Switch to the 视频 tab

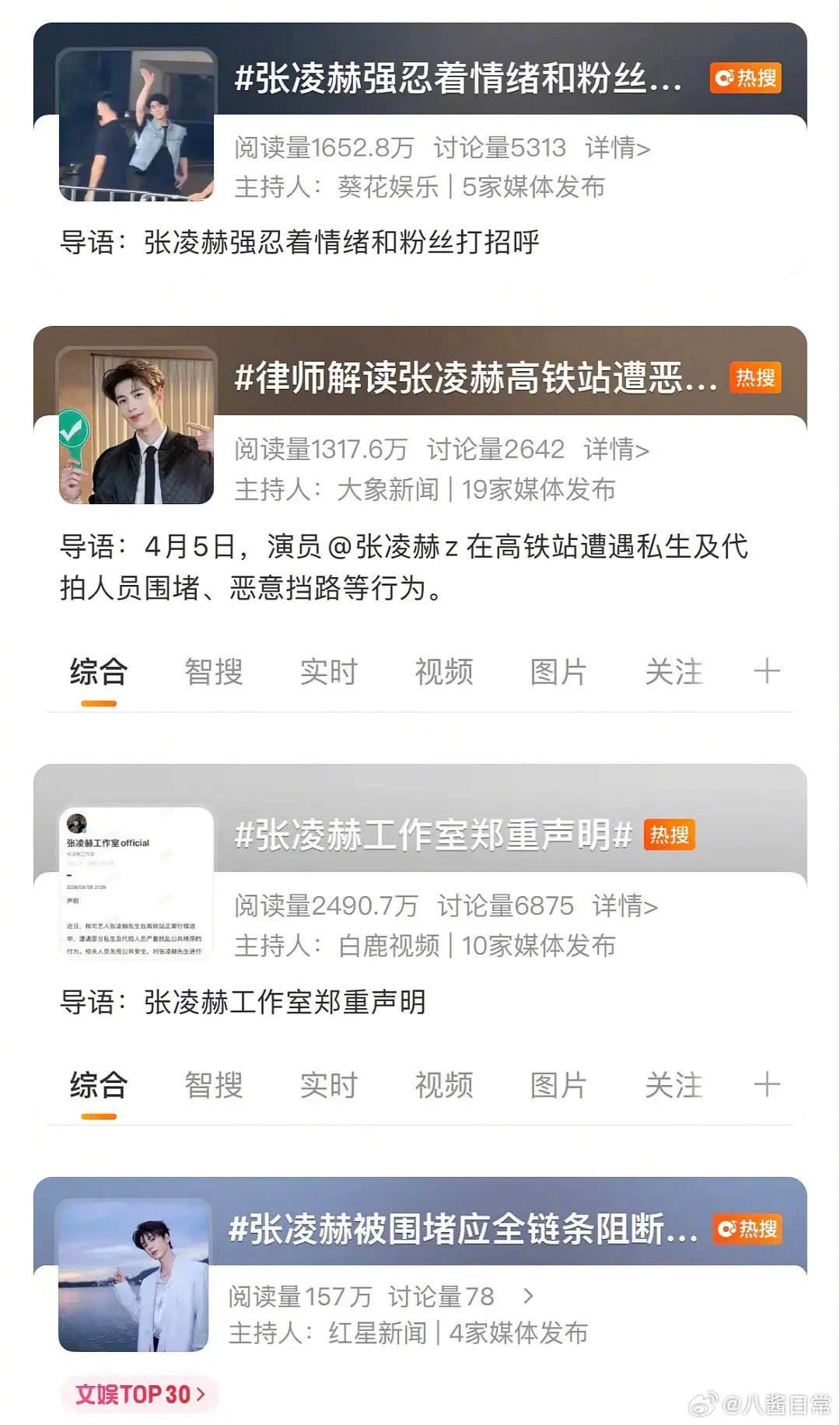point(444,672)
